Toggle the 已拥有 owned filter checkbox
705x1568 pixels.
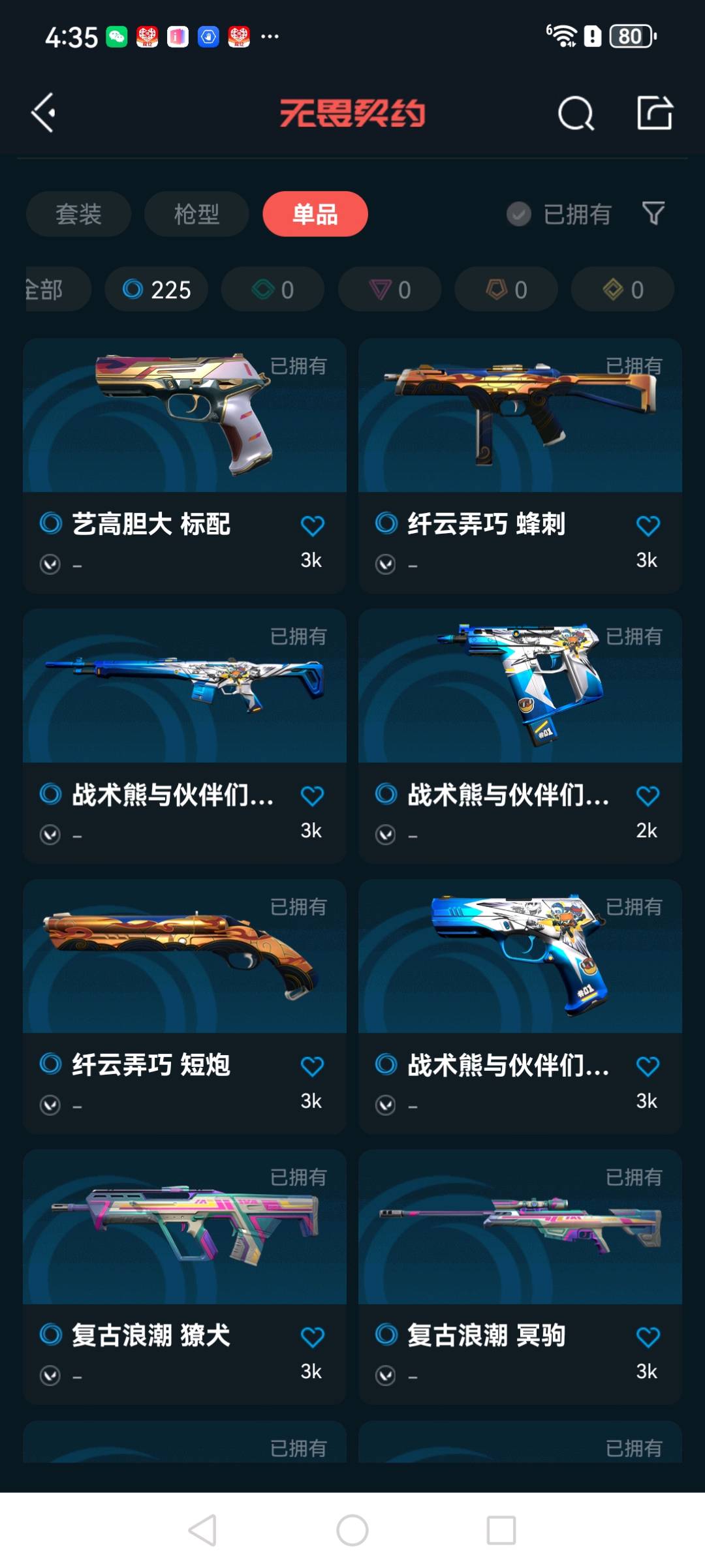[x=519, y=214]
